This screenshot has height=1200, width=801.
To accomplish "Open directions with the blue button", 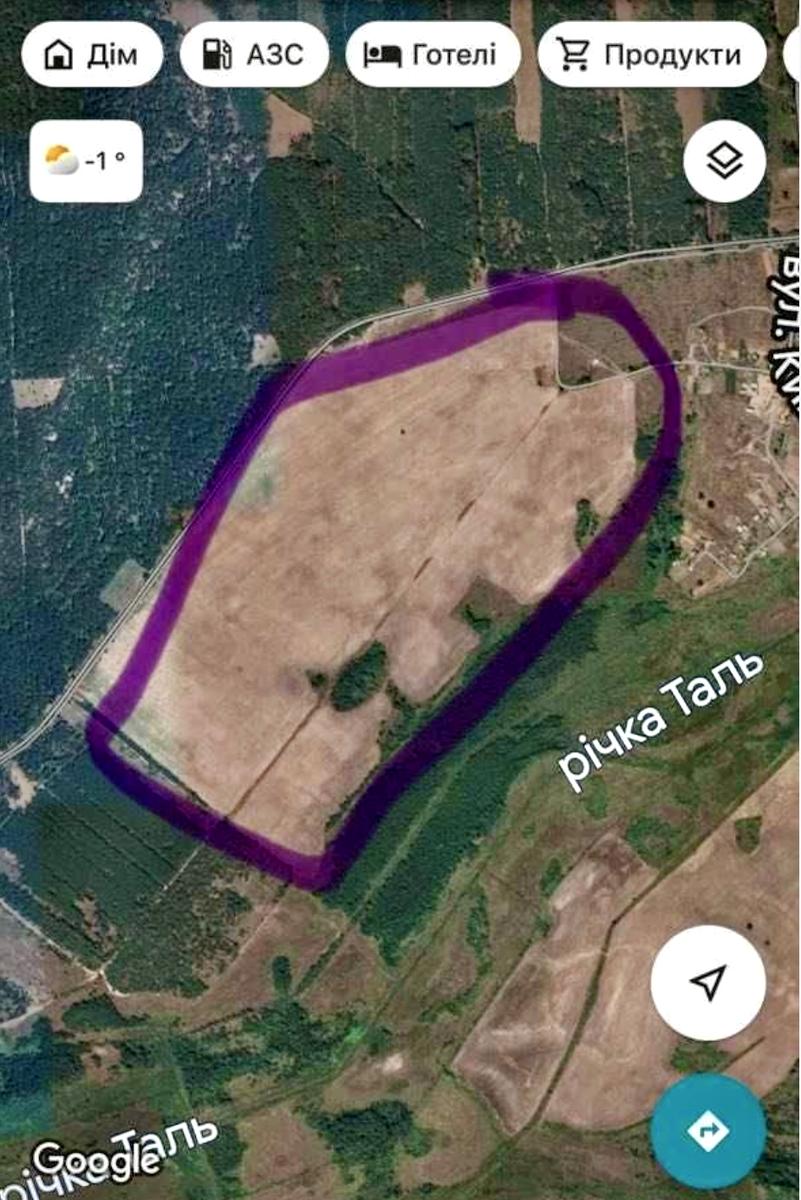I will [708, 1130].
